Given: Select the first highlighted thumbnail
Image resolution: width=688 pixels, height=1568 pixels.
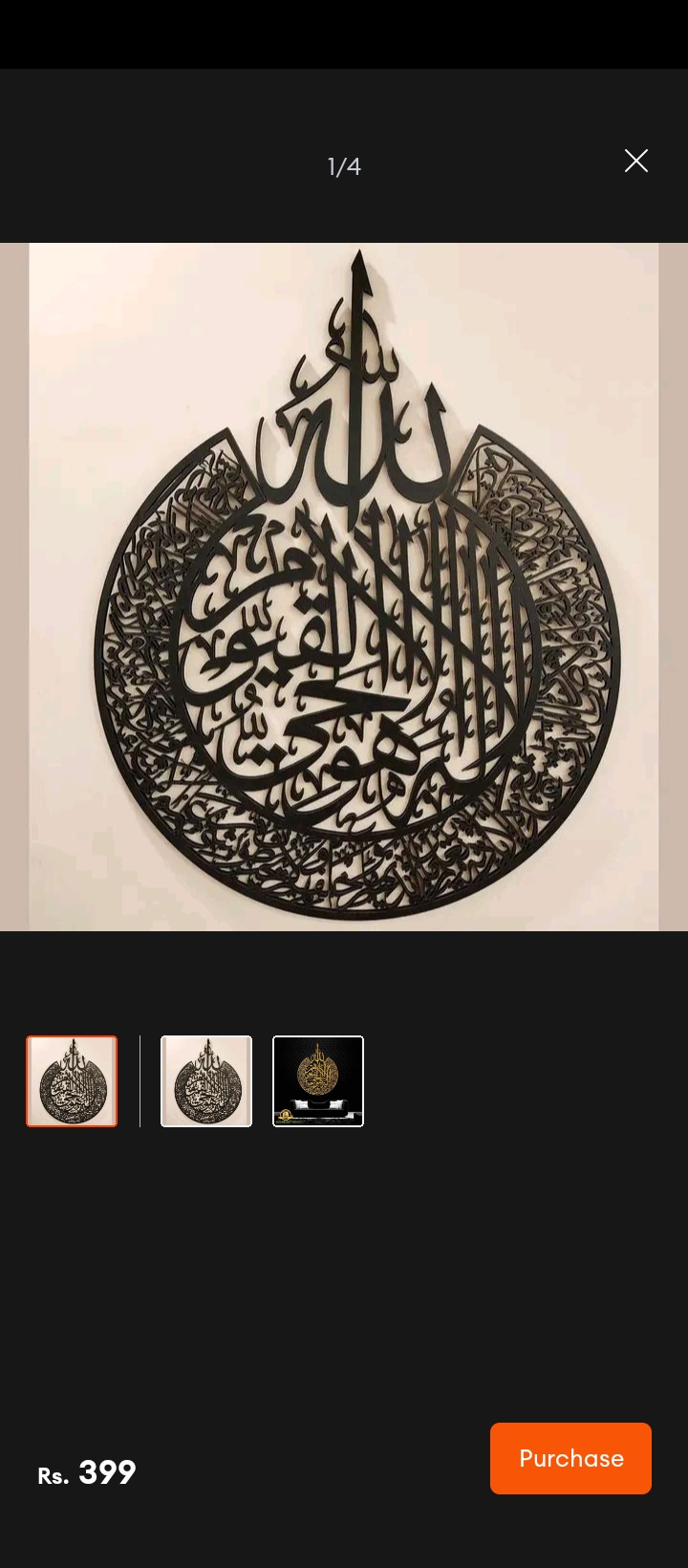Looking at the screenshot, I should pyautogui.click(x=72, y=1081).
